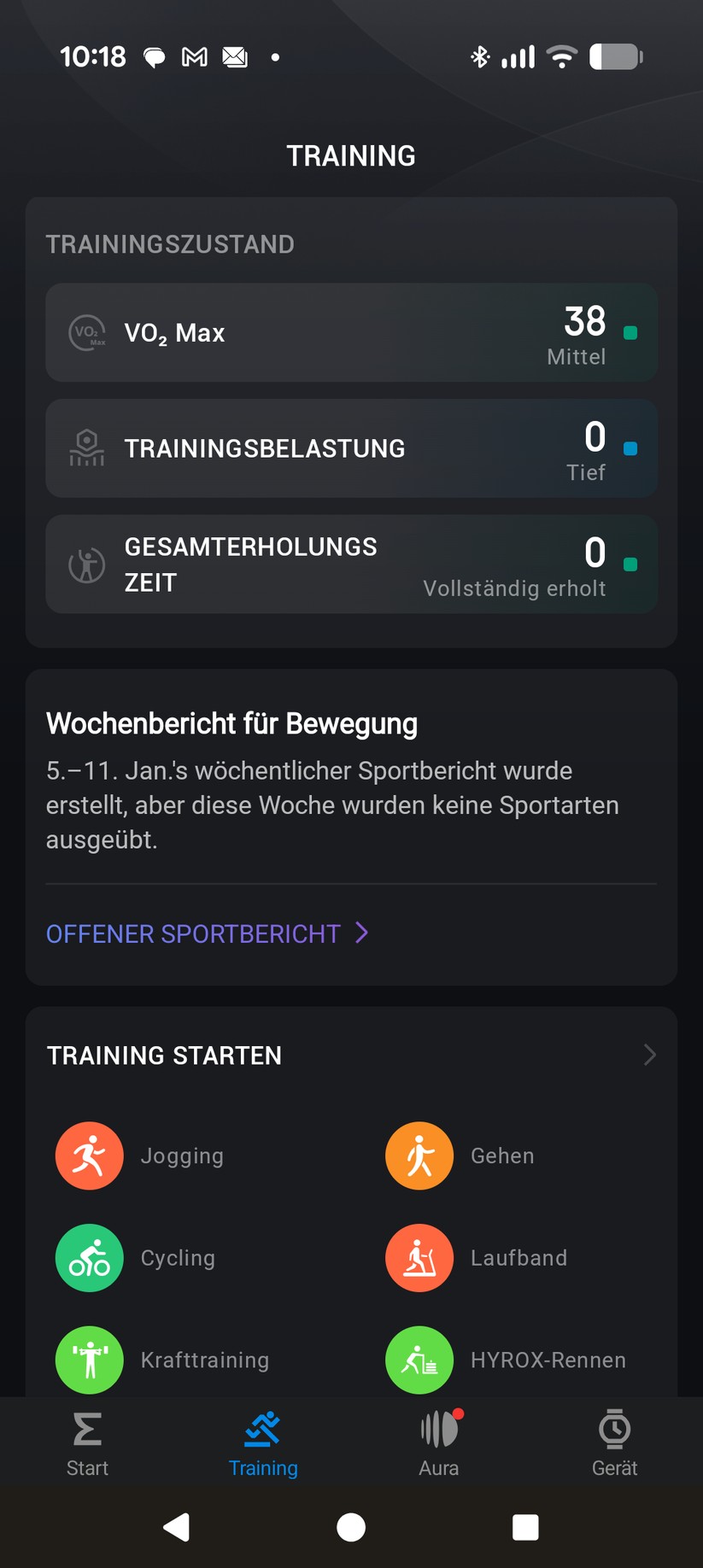Tap the VO2 Max indicator icon

click(86, 332)
